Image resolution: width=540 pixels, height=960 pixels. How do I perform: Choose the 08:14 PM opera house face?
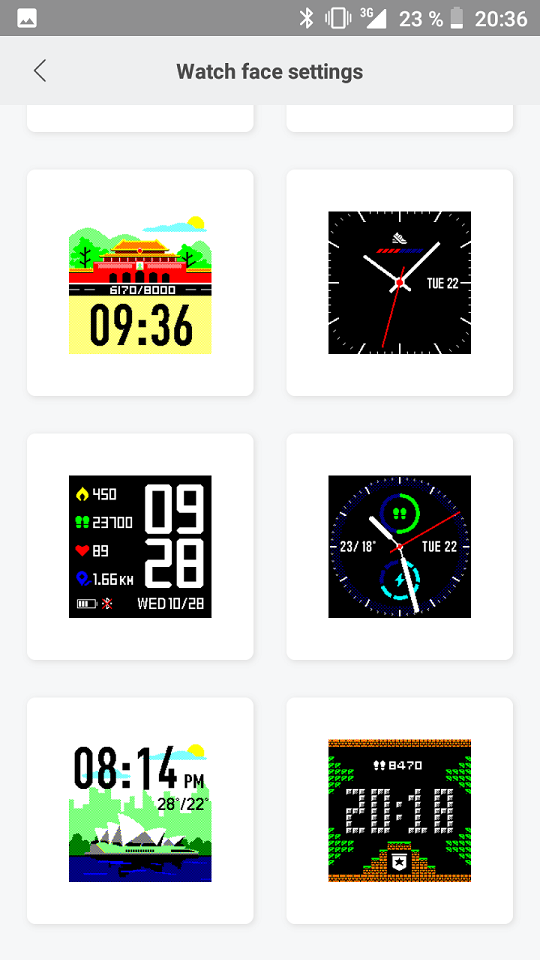140,811
